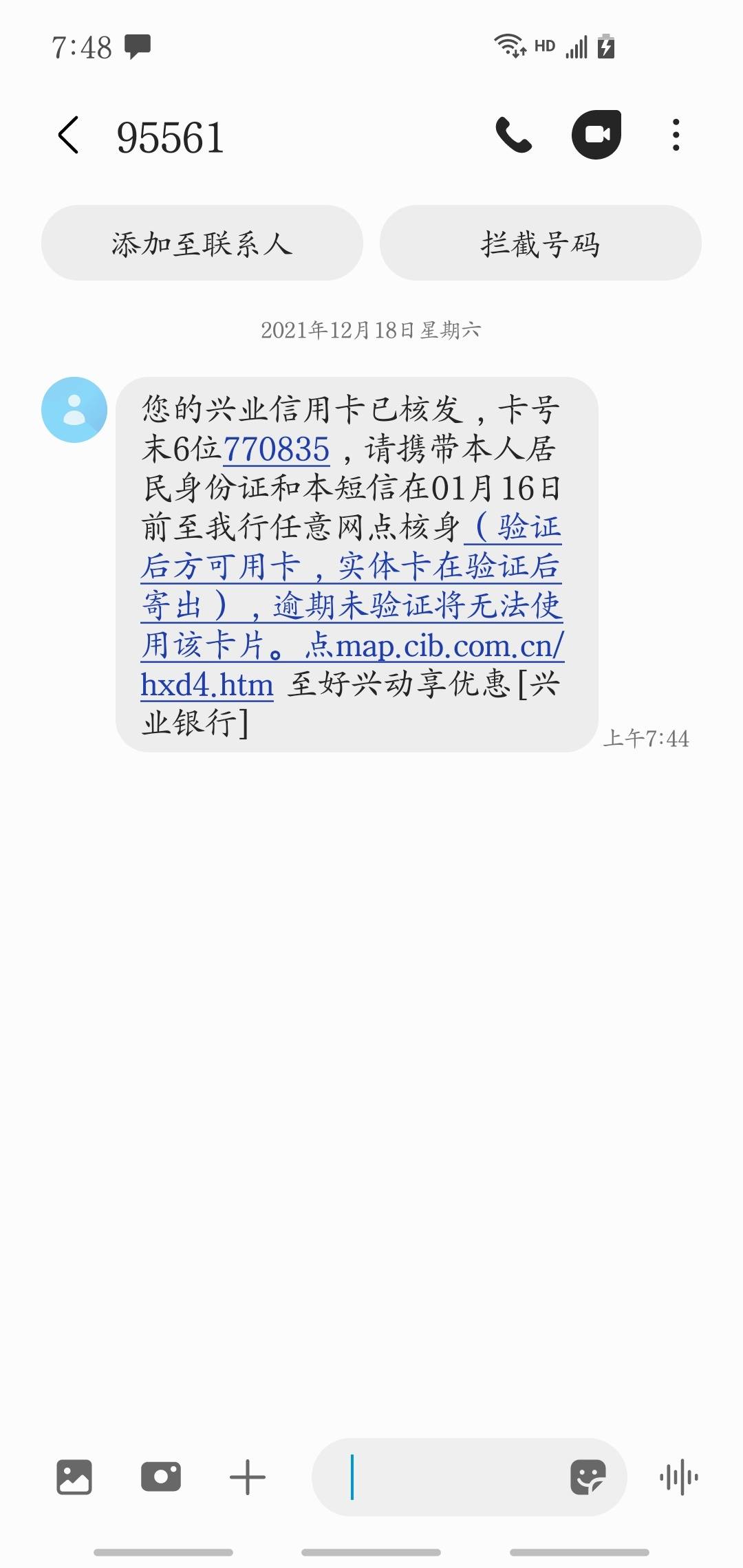Open the sender's contact avatar
The width and height of the screenshot is (743, 1568).
tap(74, 410)
